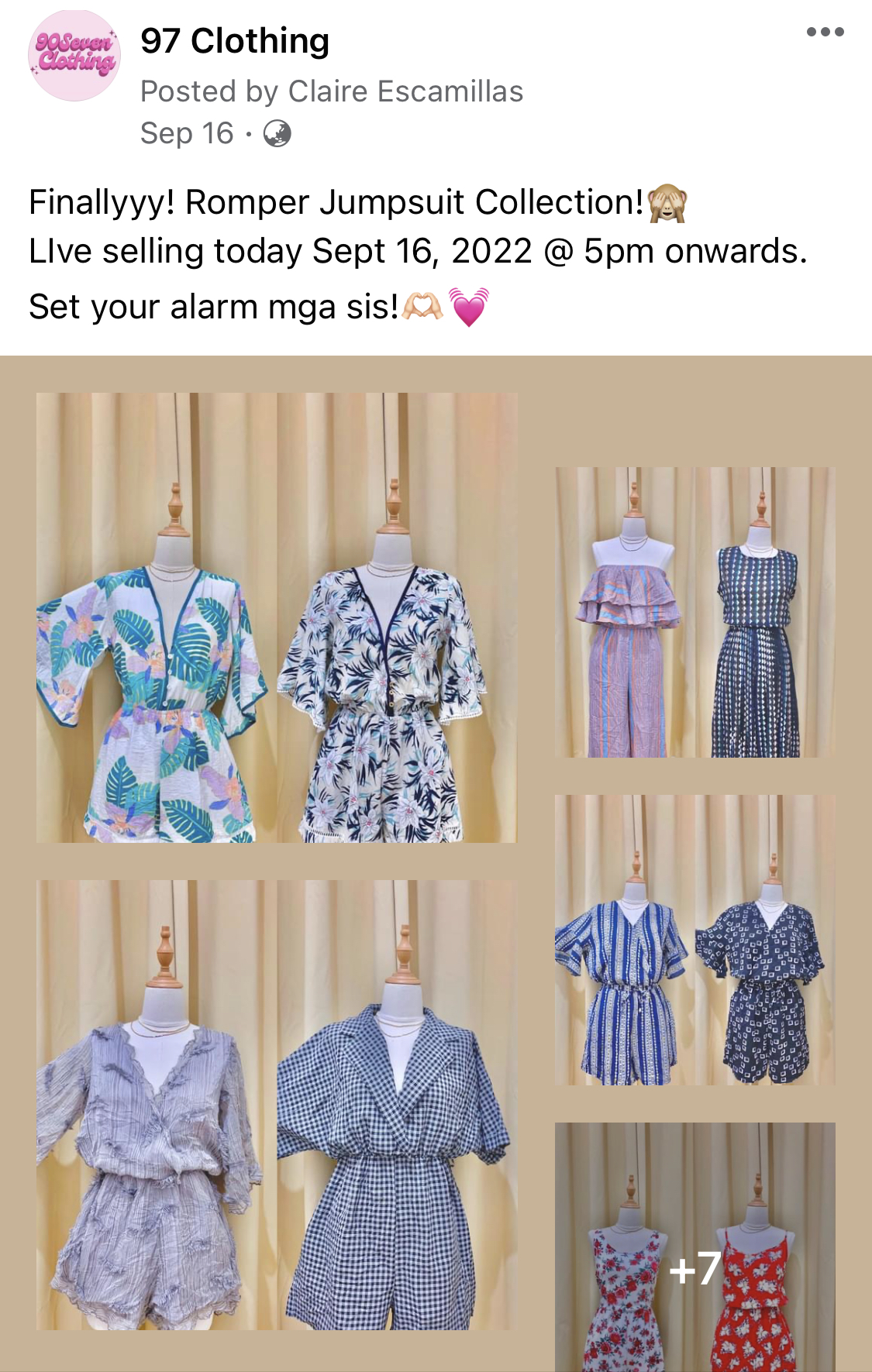View the gingham and grey rompers photo
The image size is (872, 1372).
[x=276, y=1105]
